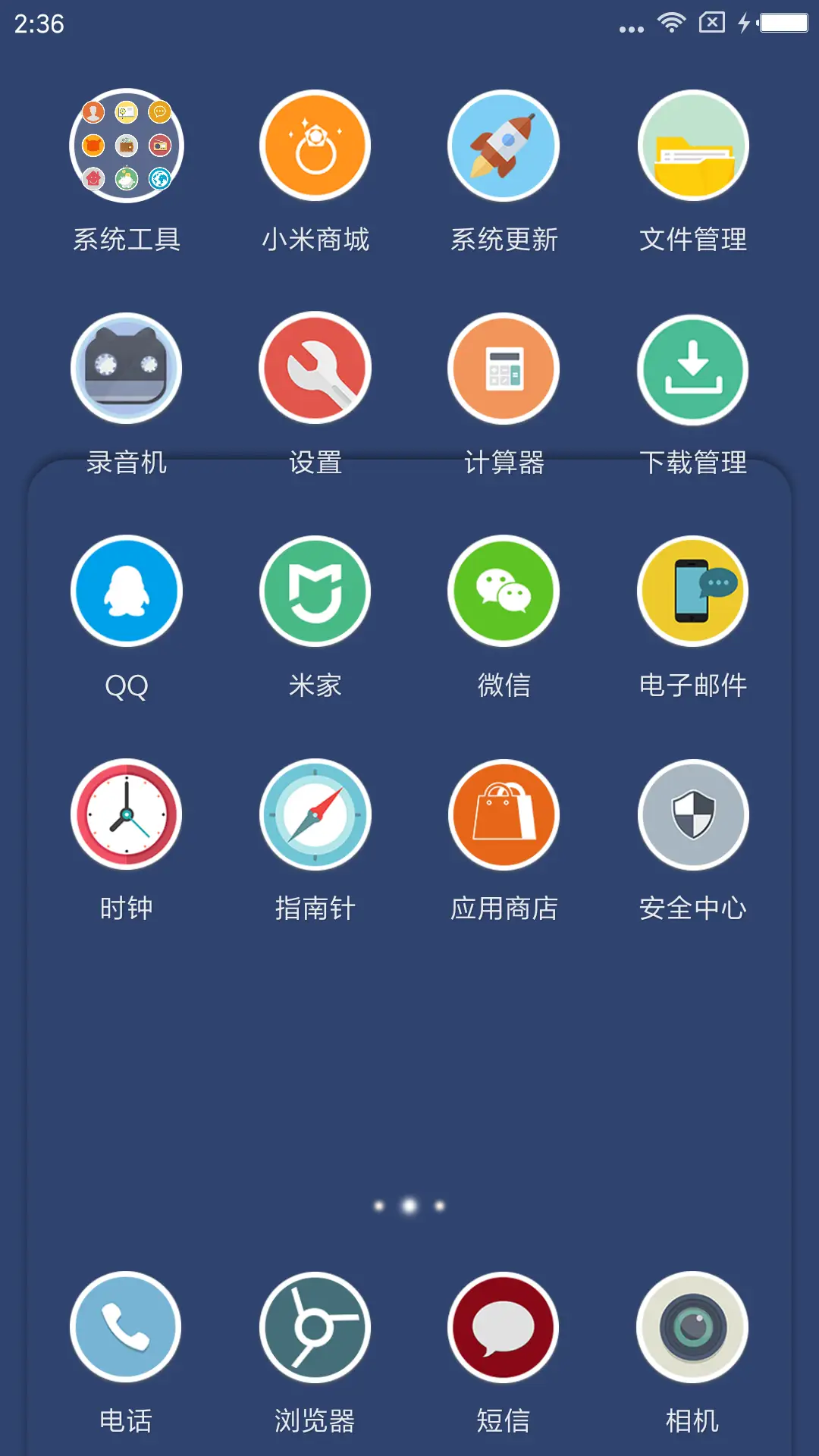Expand the 系统工具 folder
819x1456 pixels.
[127, 146]
